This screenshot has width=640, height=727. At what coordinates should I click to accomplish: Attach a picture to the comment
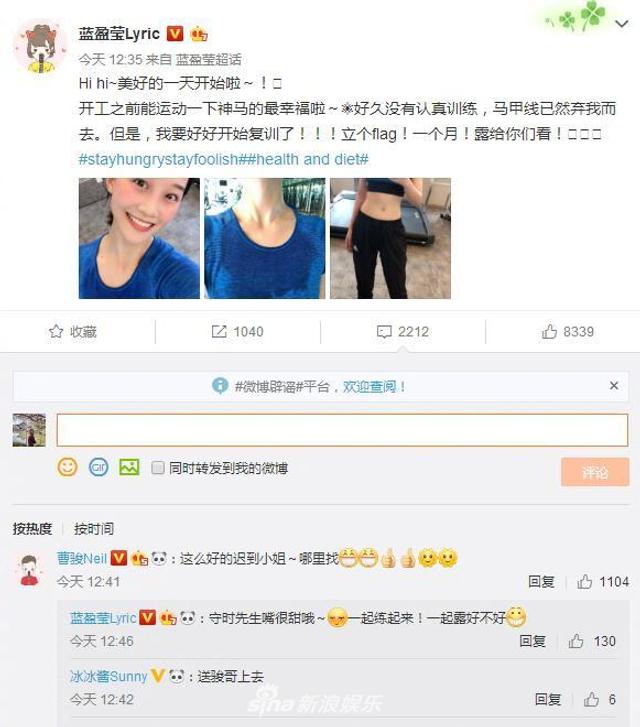[129, 467]
